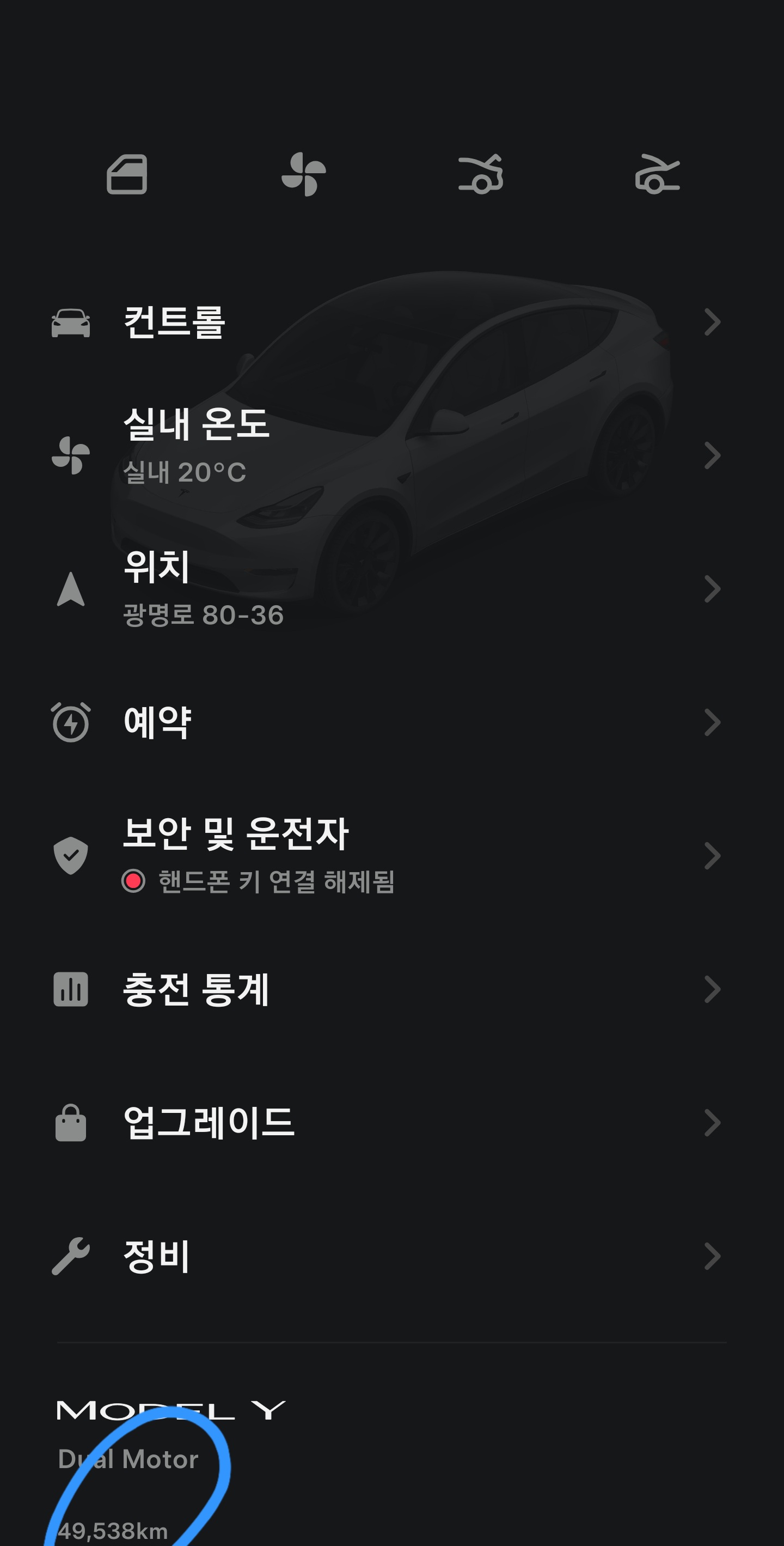Tap the window quick-action icon
The height and width of the screenshot is (1546, 784).
(x=126, y=175)
